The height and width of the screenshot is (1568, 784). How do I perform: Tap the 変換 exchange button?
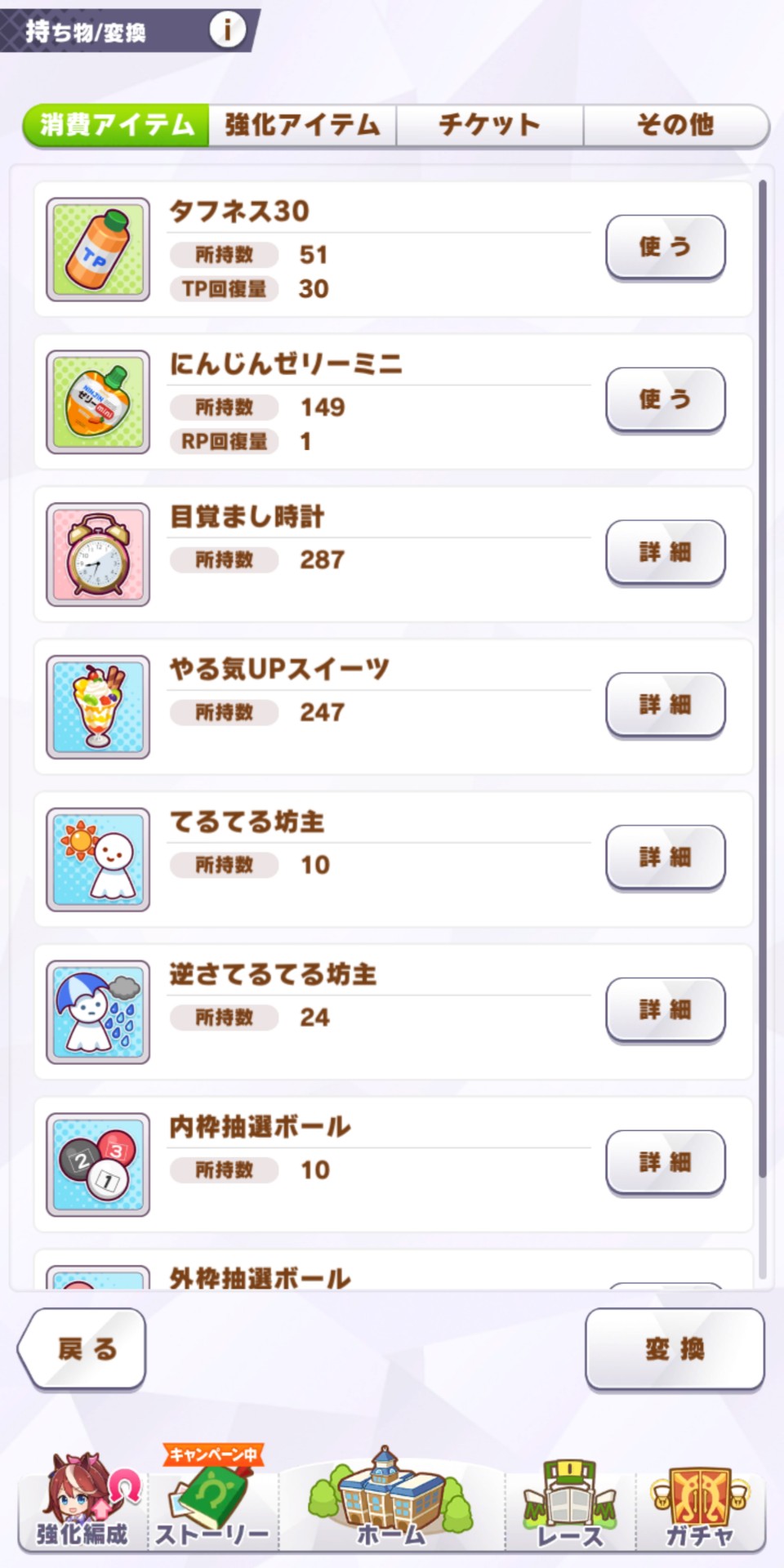[675, 1349]
